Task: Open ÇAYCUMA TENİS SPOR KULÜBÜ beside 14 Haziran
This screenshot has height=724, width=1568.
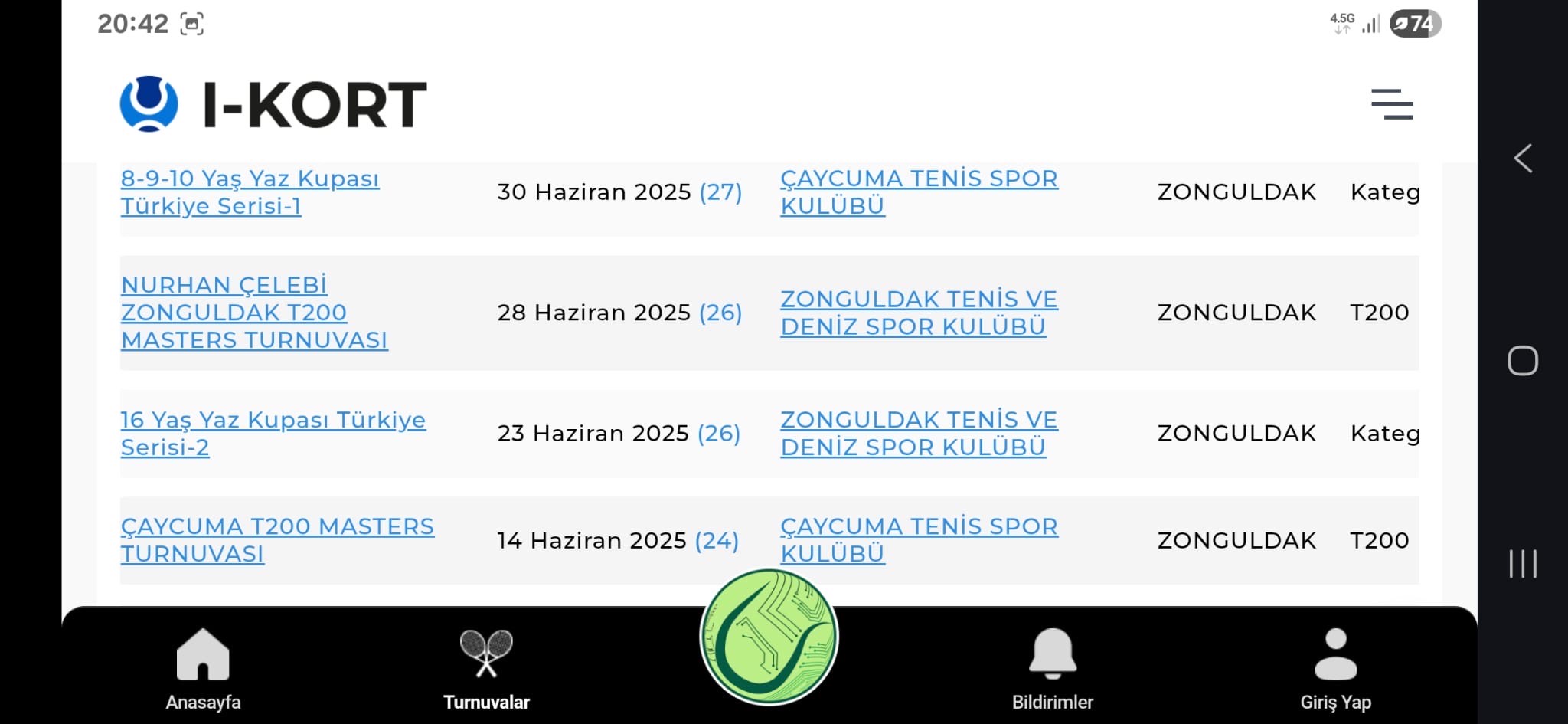Action: click(x=919, y=539)
